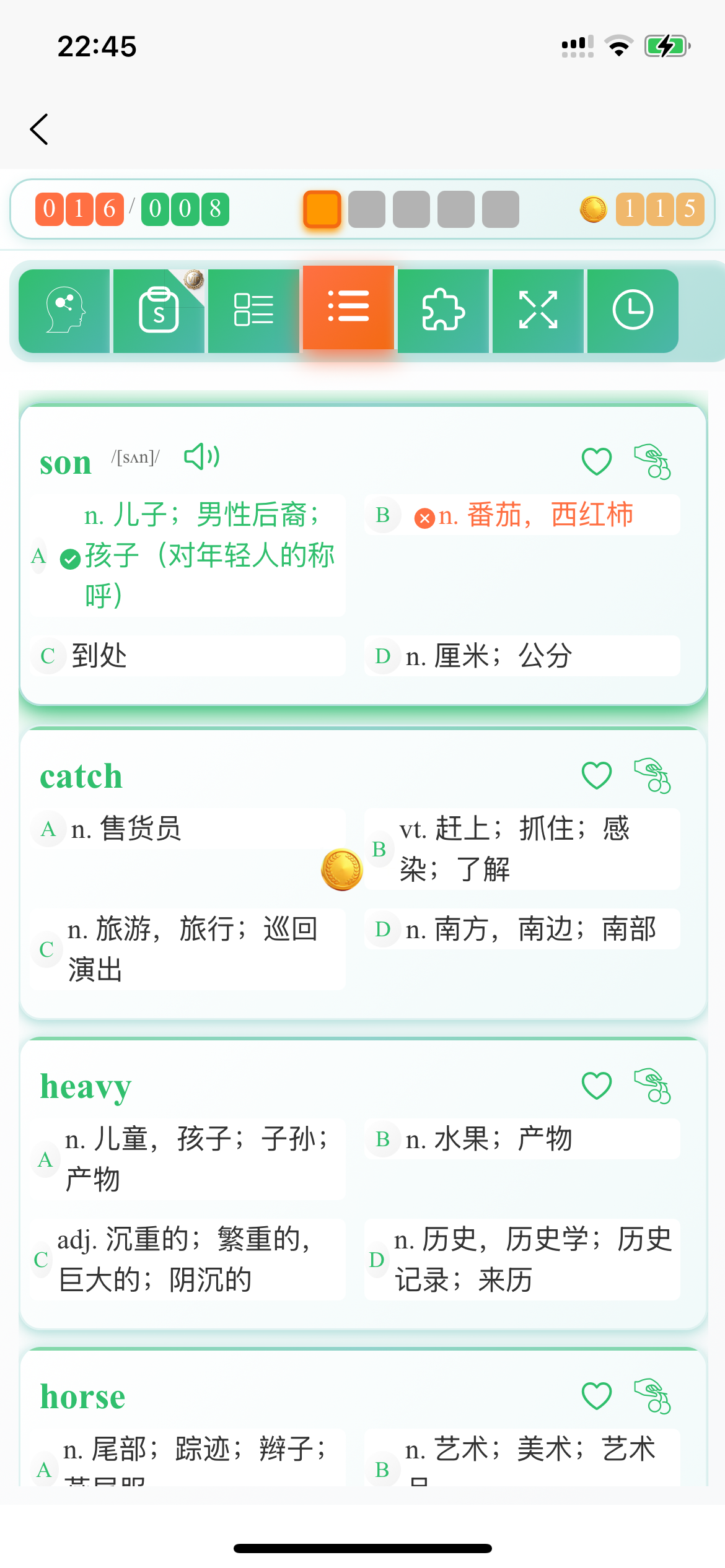Switch to the puzzle piece mode
The width and height of the screenshot is (725, 1568).
pyautogui.click(x=443, y=311)
